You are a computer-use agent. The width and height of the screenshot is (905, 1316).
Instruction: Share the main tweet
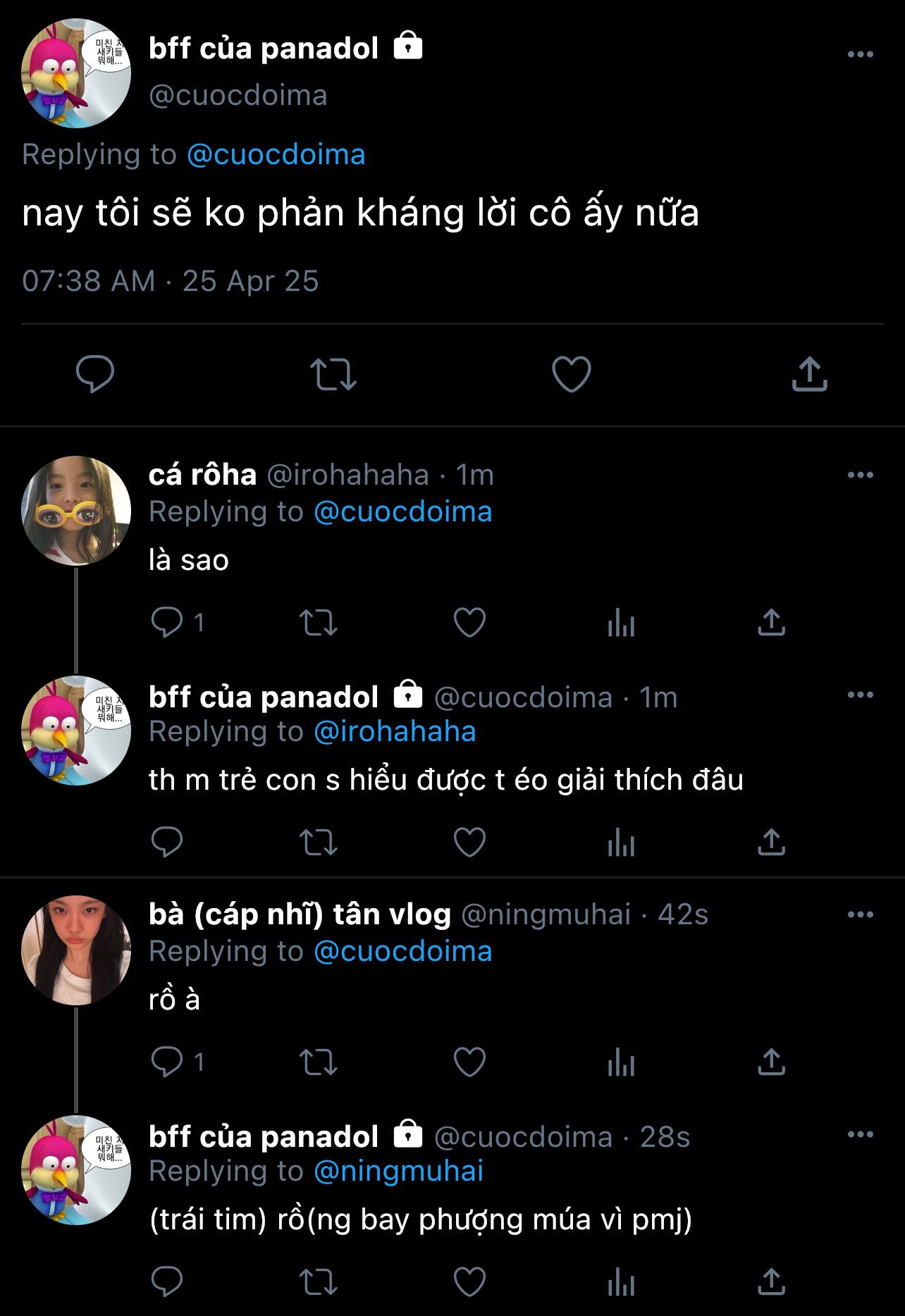coord(808,373)
